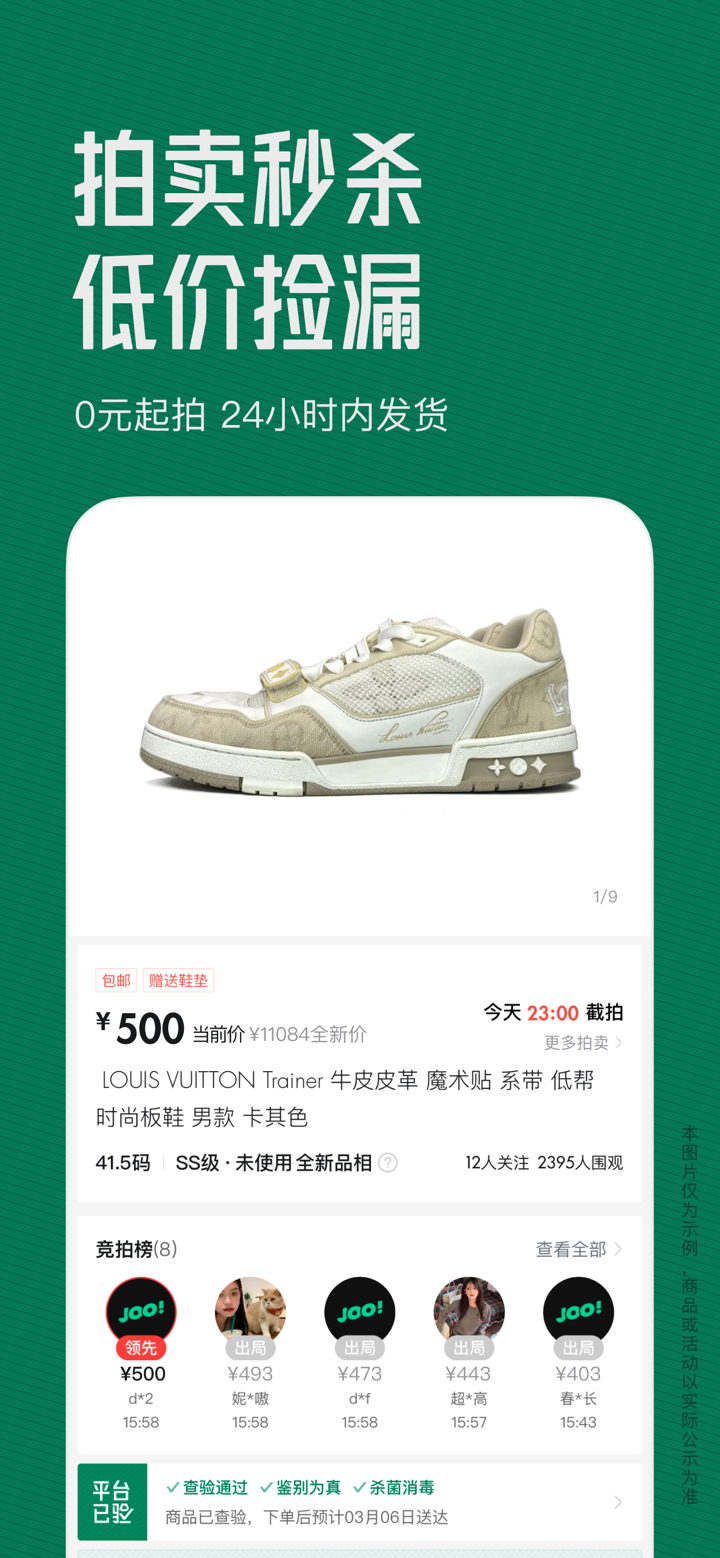Expand the verification panel right arrow

click(620, 1501)
